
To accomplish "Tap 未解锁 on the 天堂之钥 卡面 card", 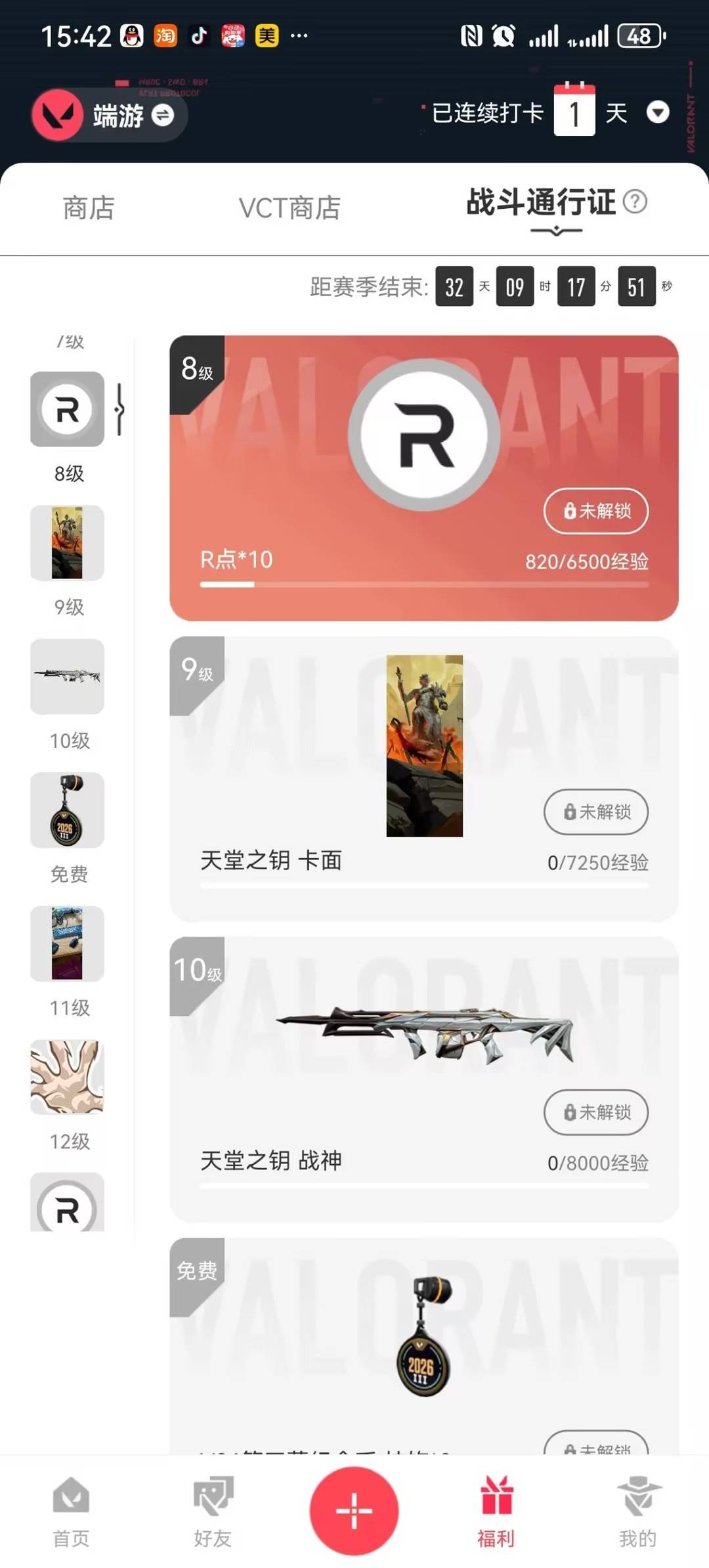I will coord(596,812).
